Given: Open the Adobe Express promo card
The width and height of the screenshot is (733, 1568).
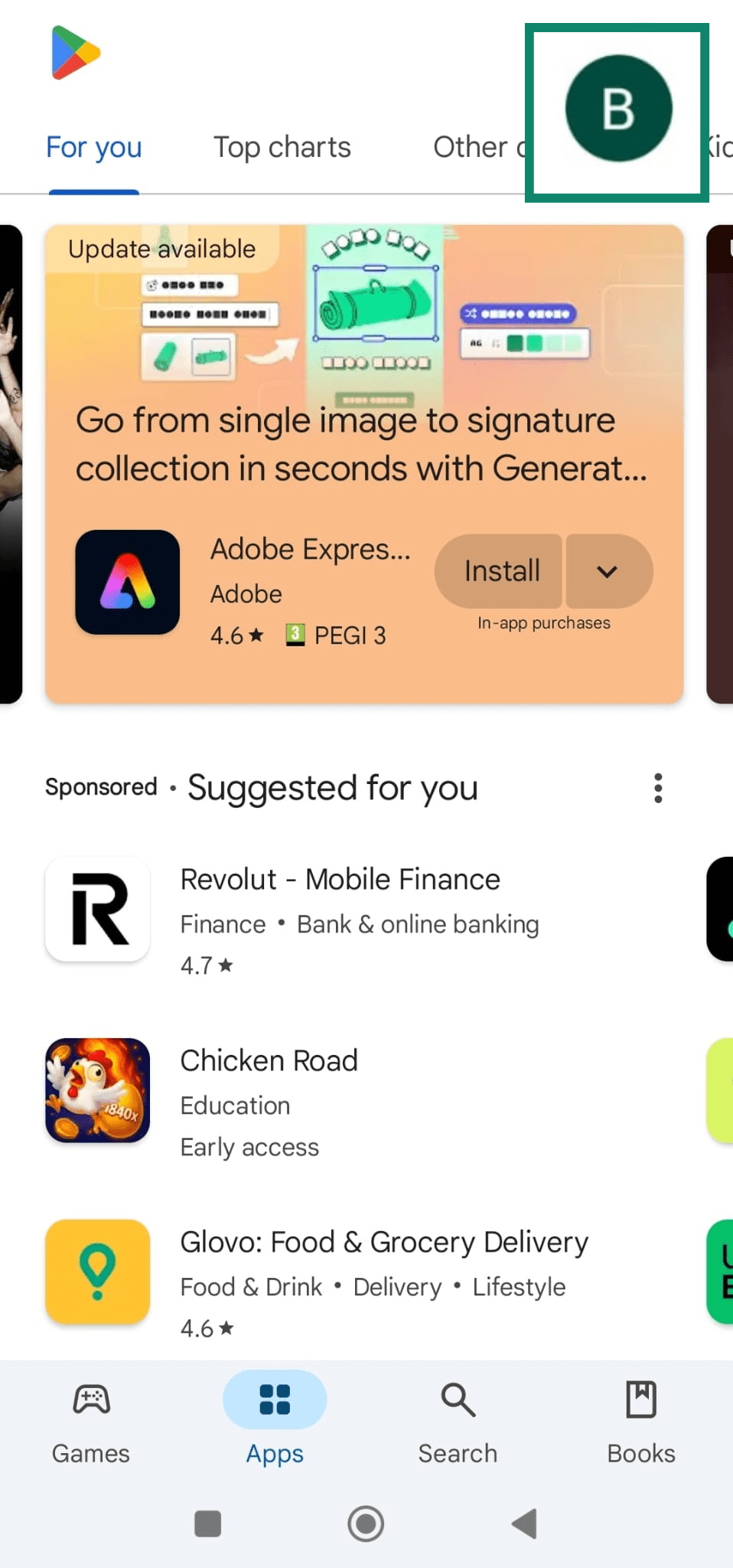Looking at the screenshot, I should [x=363, y=444].
